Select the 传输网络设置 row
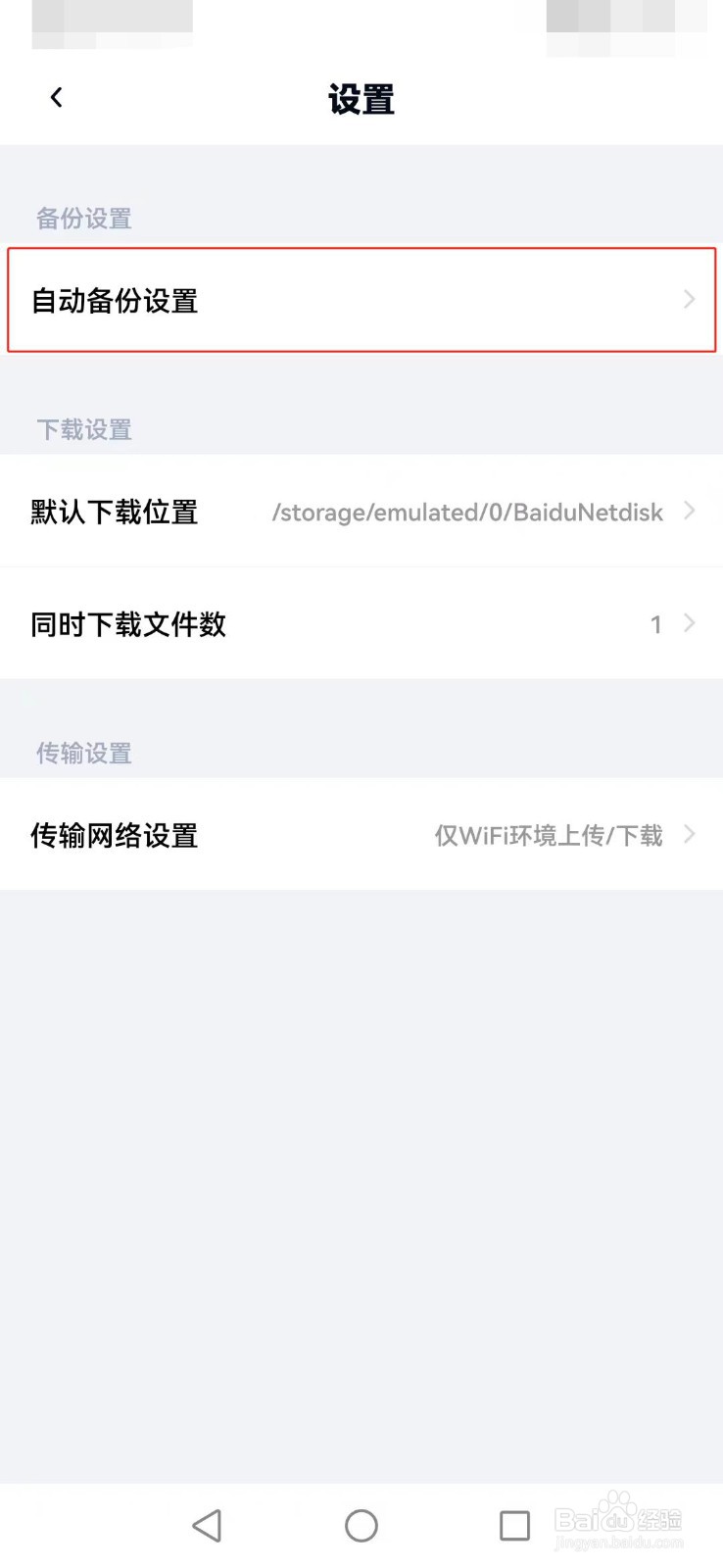 tap(294, 835)
